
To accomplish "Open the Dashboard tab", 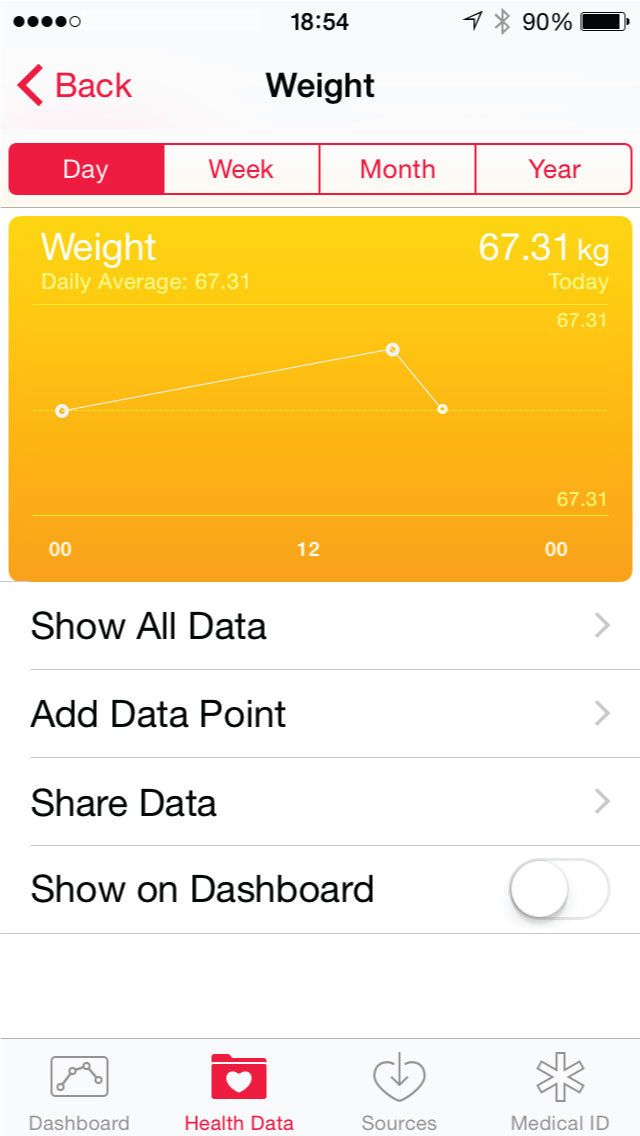I will tap(79, 1090).
